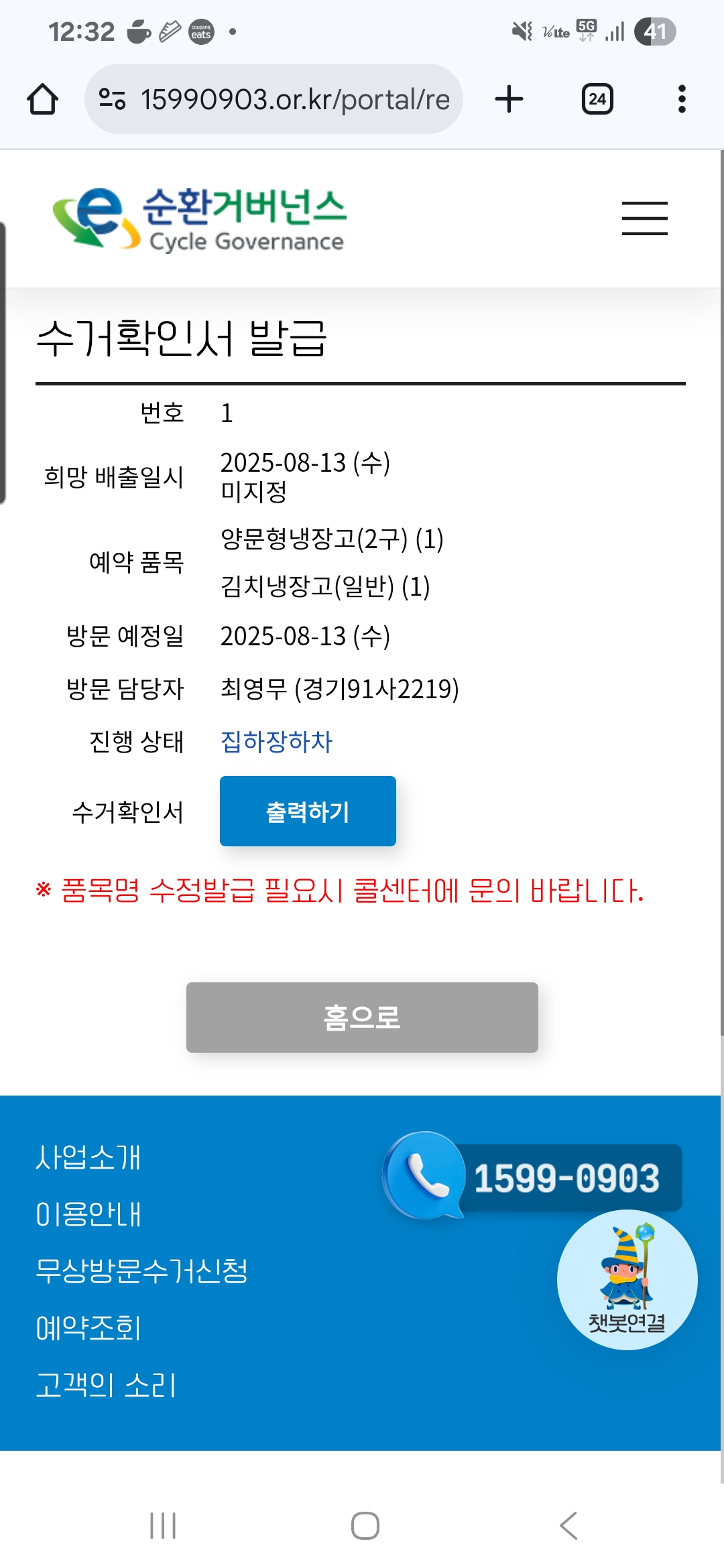Screen dimensions: 724x1568
Task: Open 무상방문수거신청 in the footer
Action: [x=141, y=1270]
